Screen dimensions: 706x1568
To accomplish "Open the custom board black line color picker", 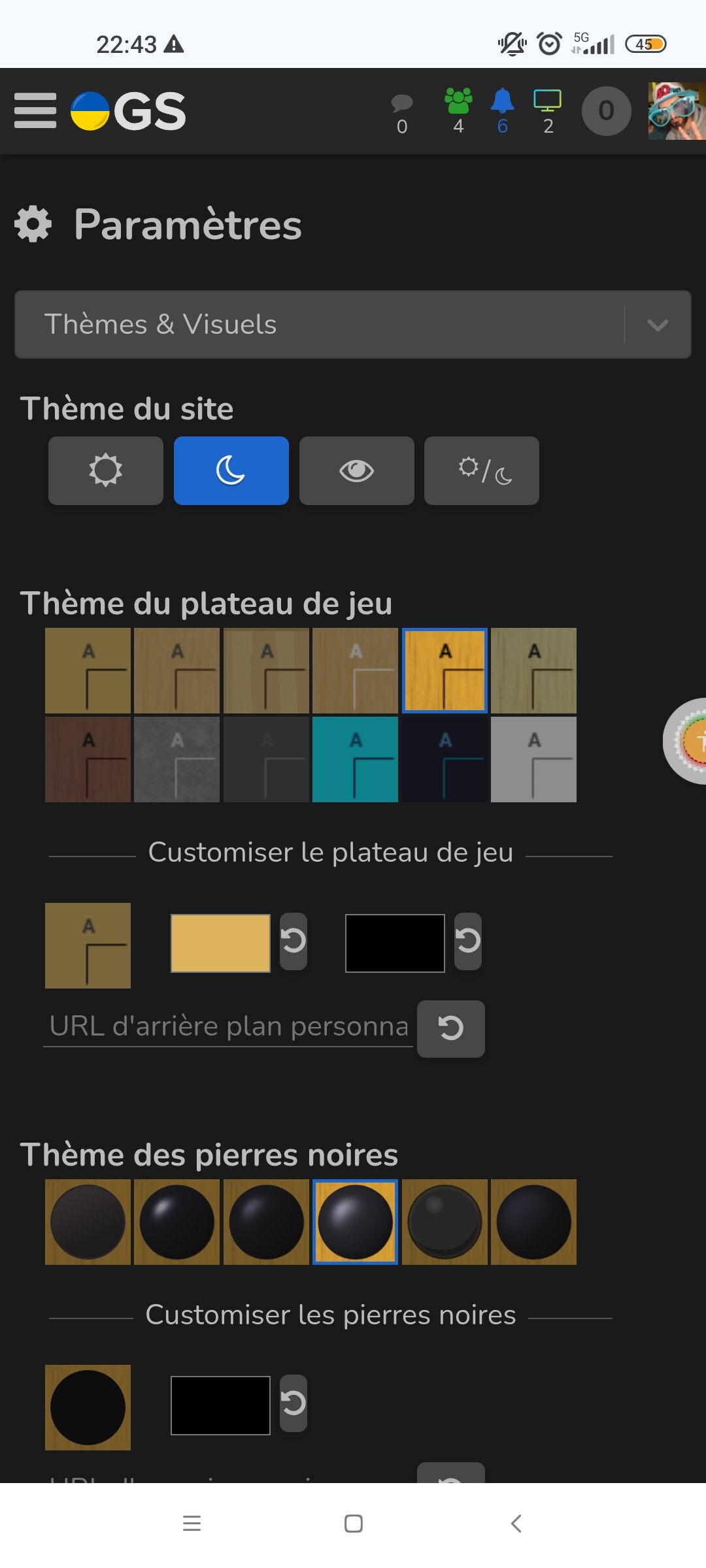I will (395, 943).
